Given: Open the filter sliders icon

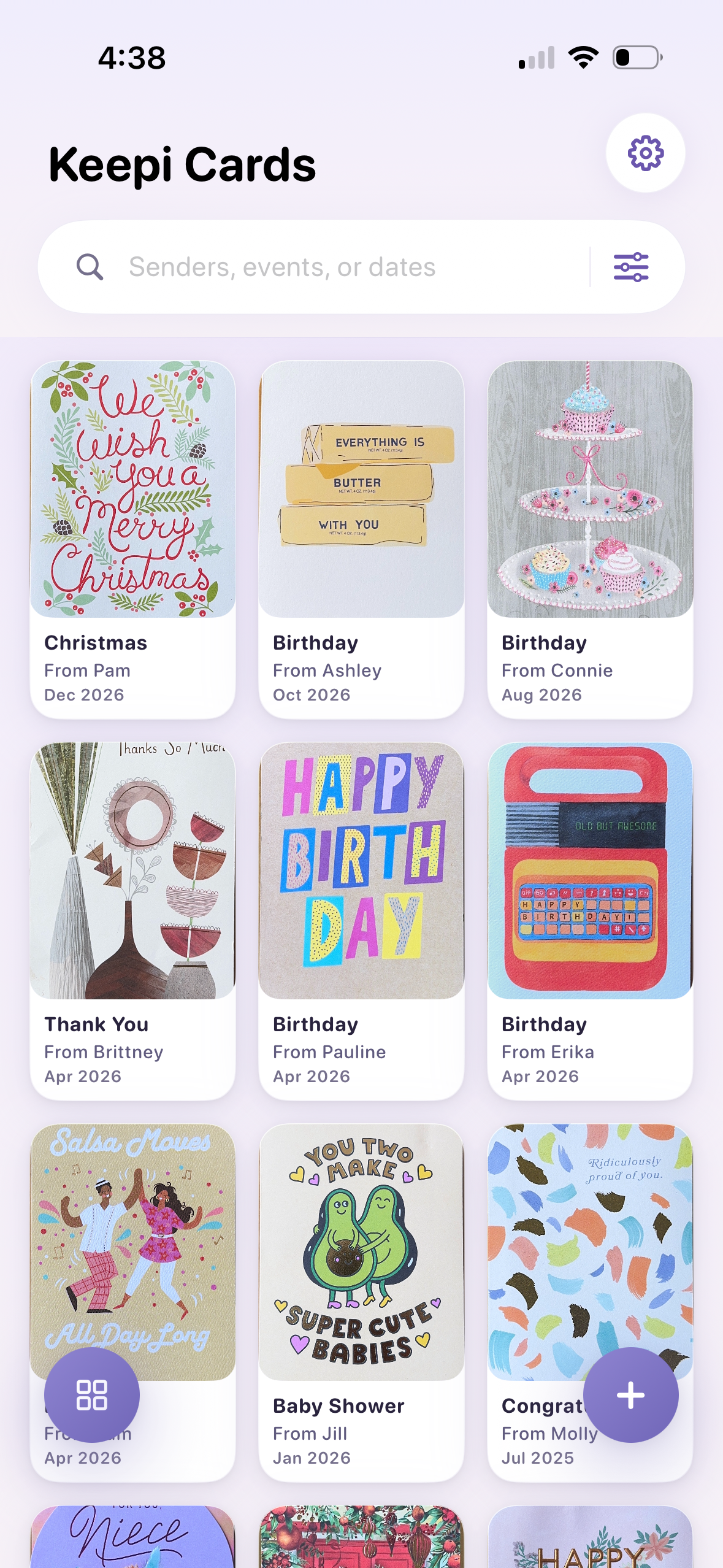Looking at the screenshot, I should click(x=632, y=266).
